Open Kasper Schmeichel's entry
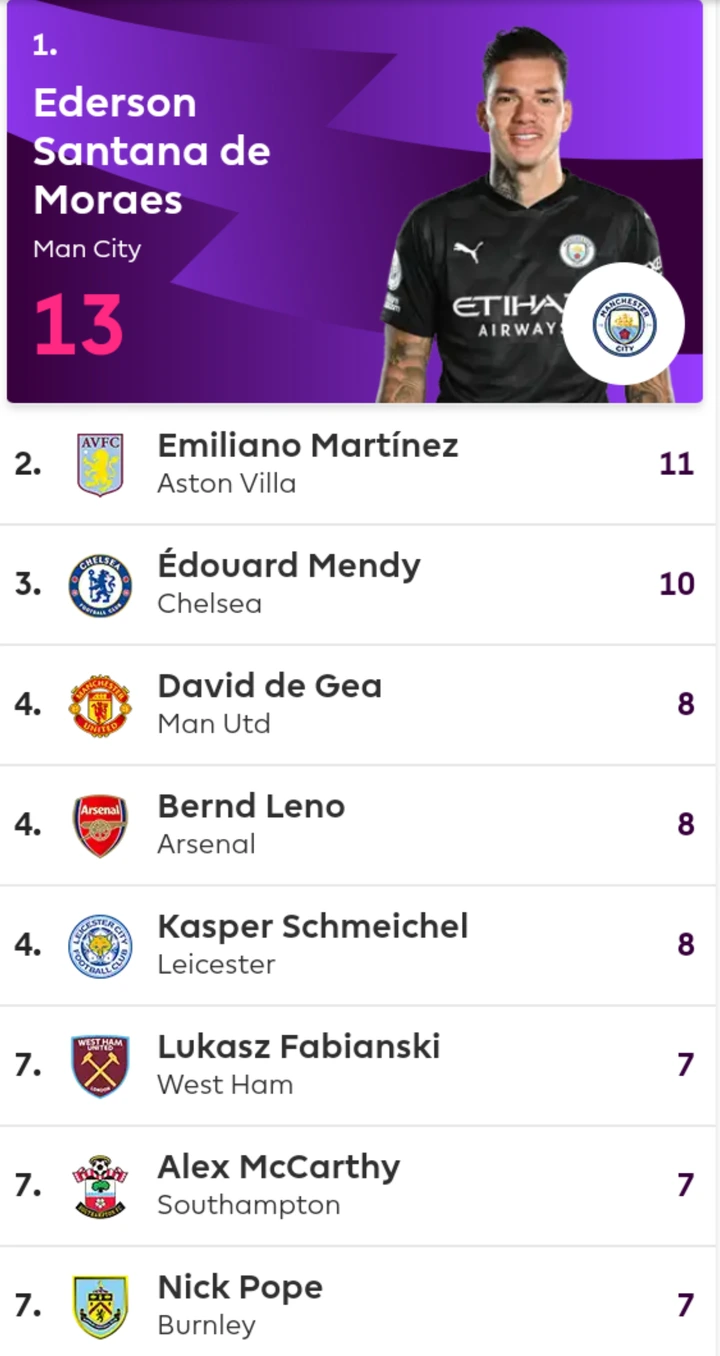720x1356 pixels. point(358,946)
